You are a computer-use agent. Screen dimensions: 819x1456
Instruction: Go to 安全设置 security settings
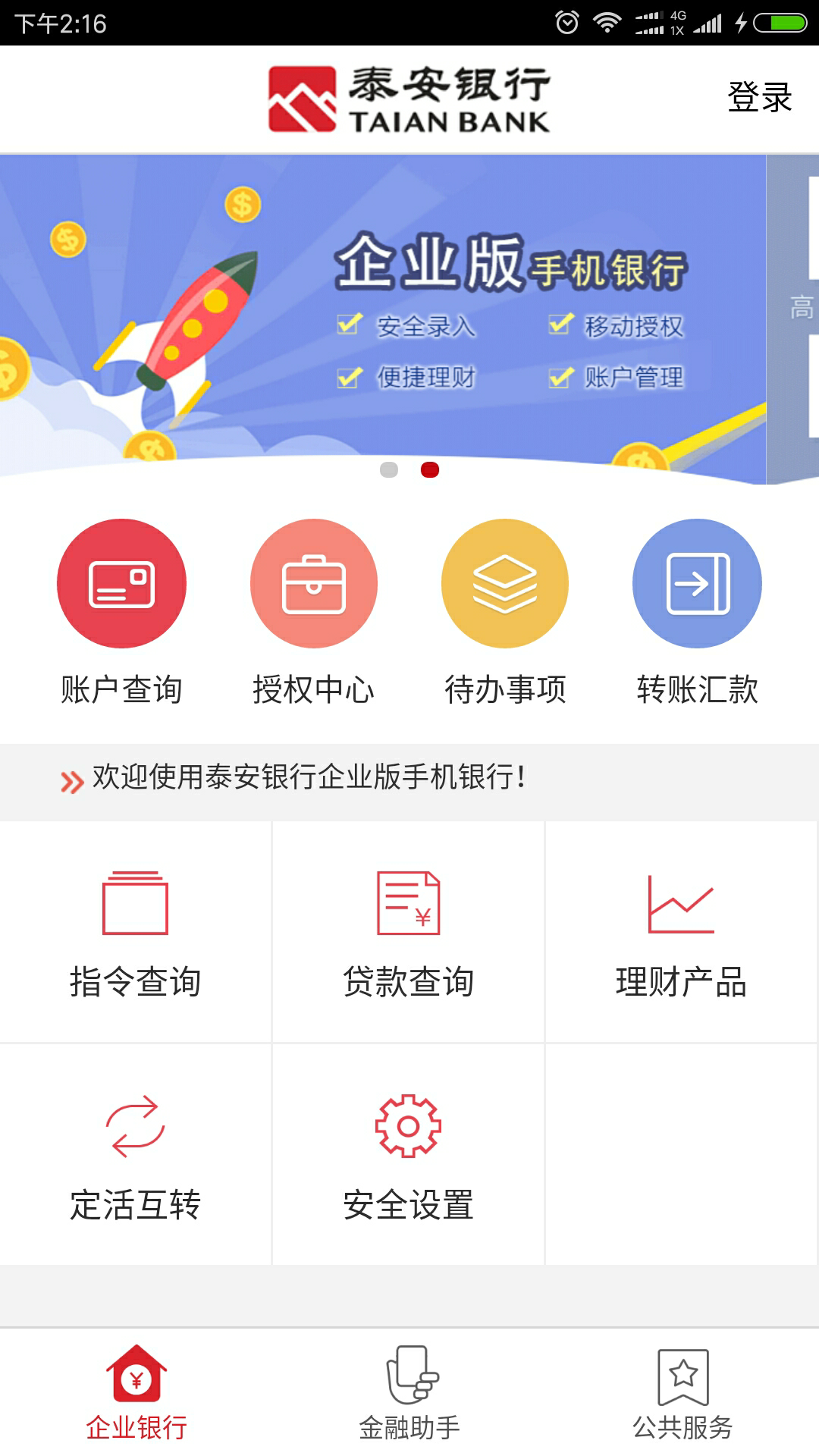coord(408,1156)
